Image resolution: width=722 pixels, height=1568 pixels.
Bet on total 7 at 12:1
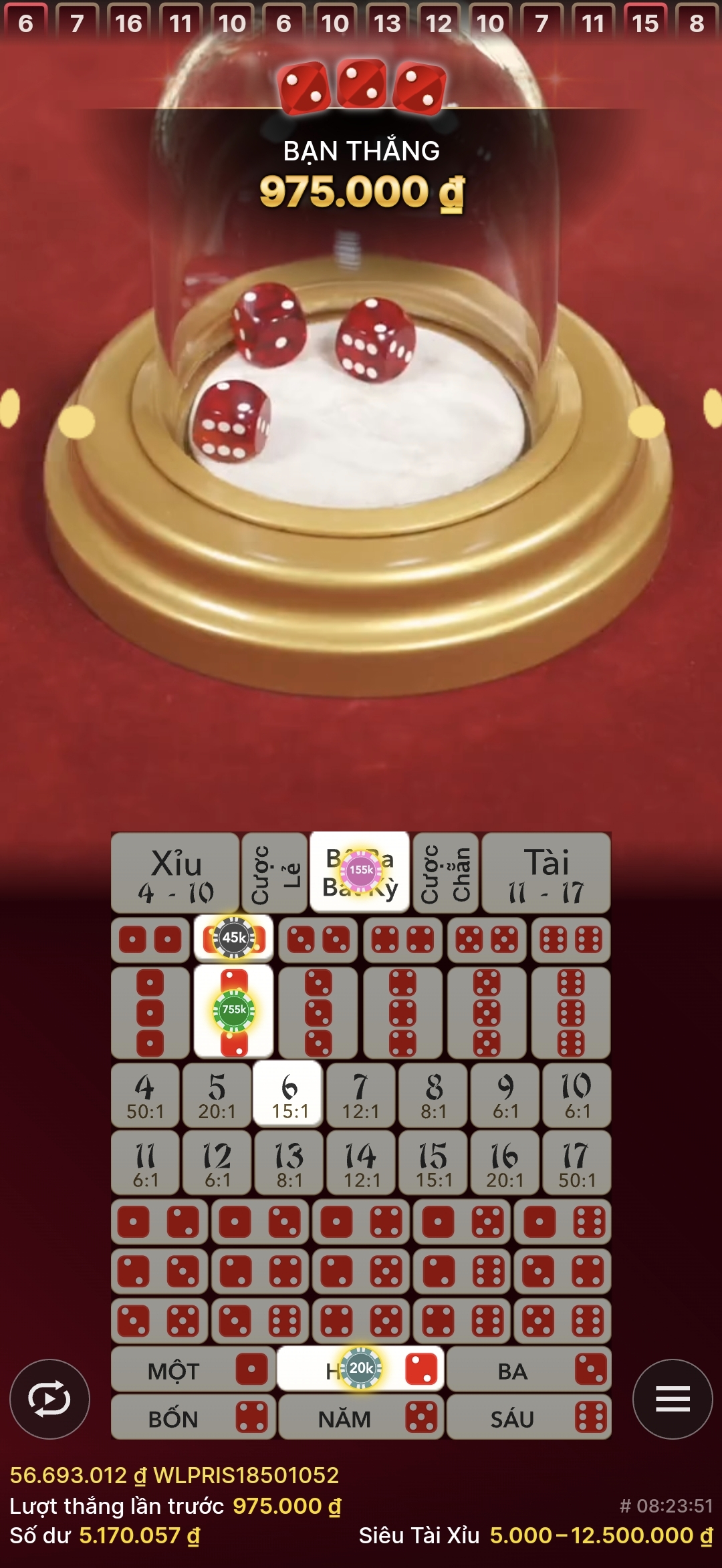(361, 1095)
